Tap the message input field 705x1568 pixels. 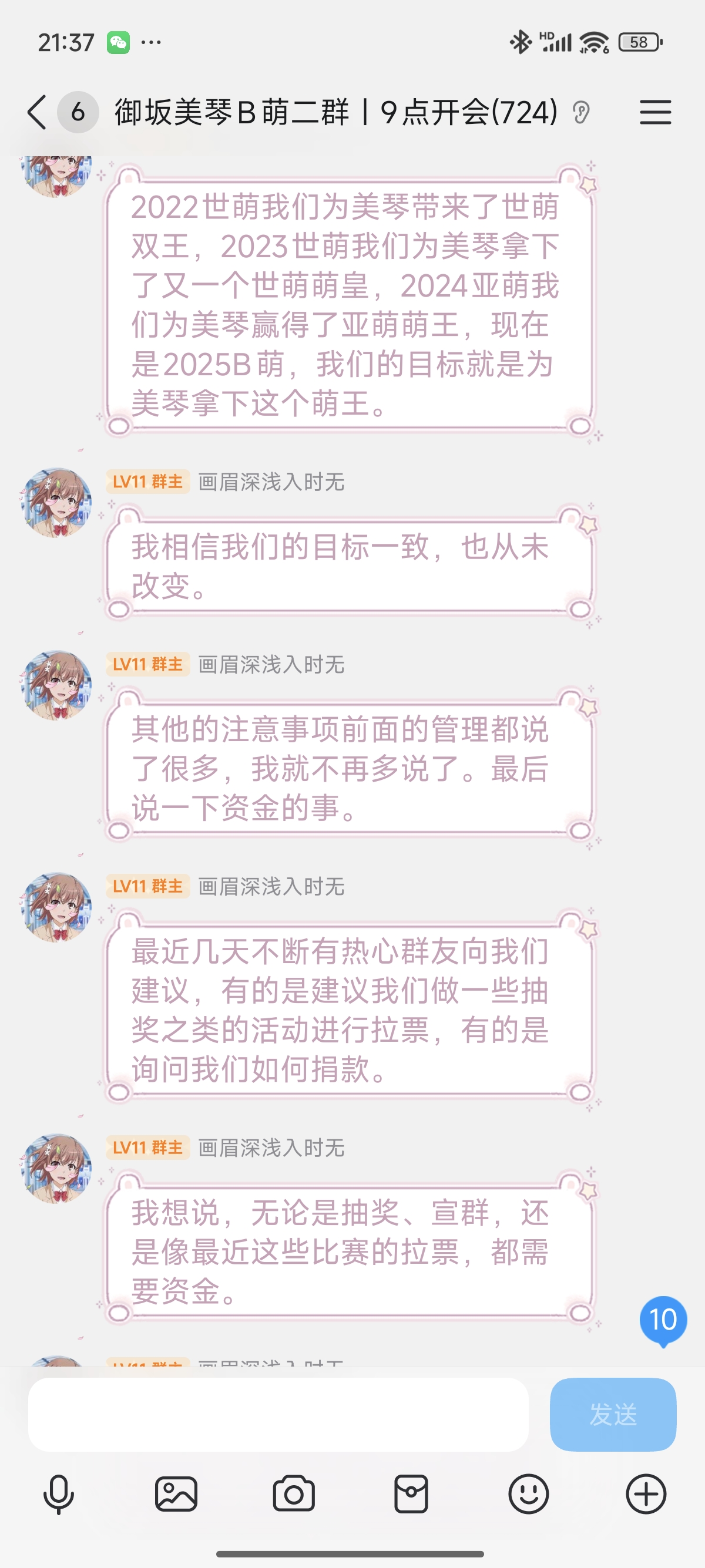pos(278,1414)
